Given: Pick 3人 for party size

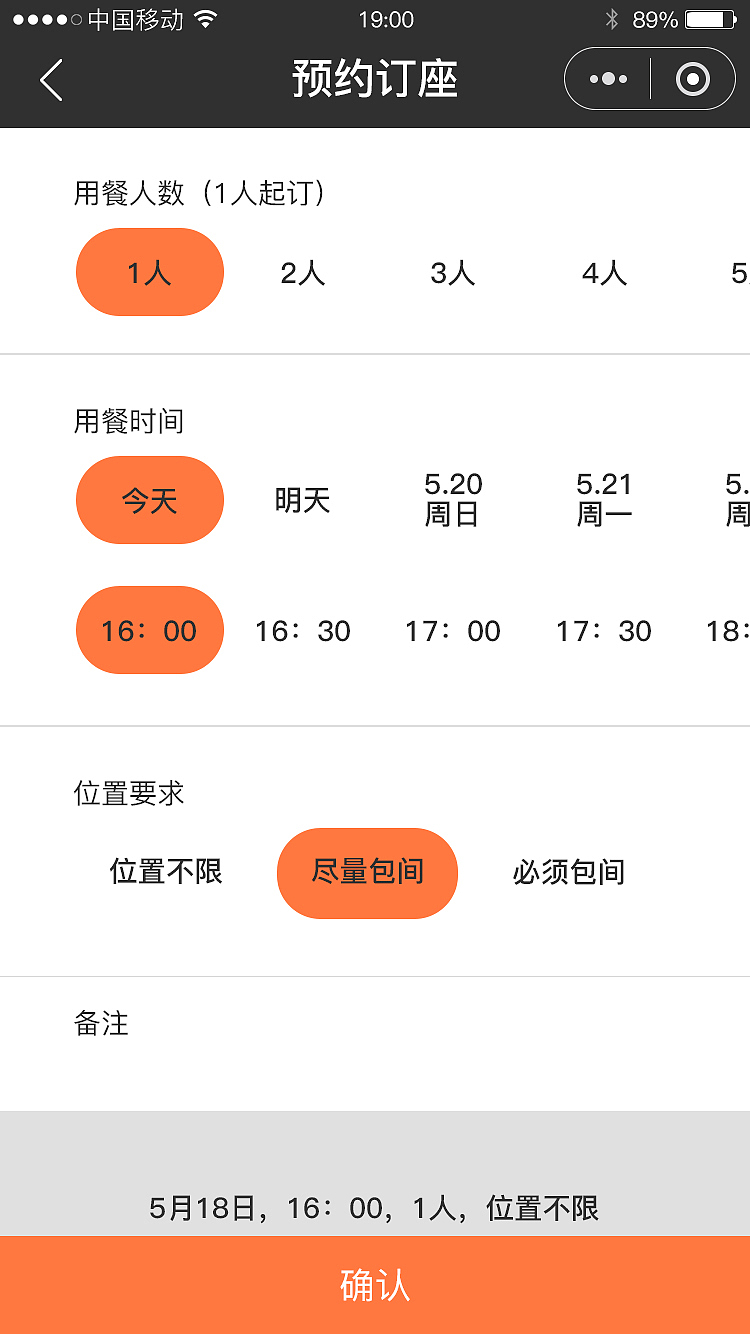Looking at the screenshot, I should coord(453,272).
